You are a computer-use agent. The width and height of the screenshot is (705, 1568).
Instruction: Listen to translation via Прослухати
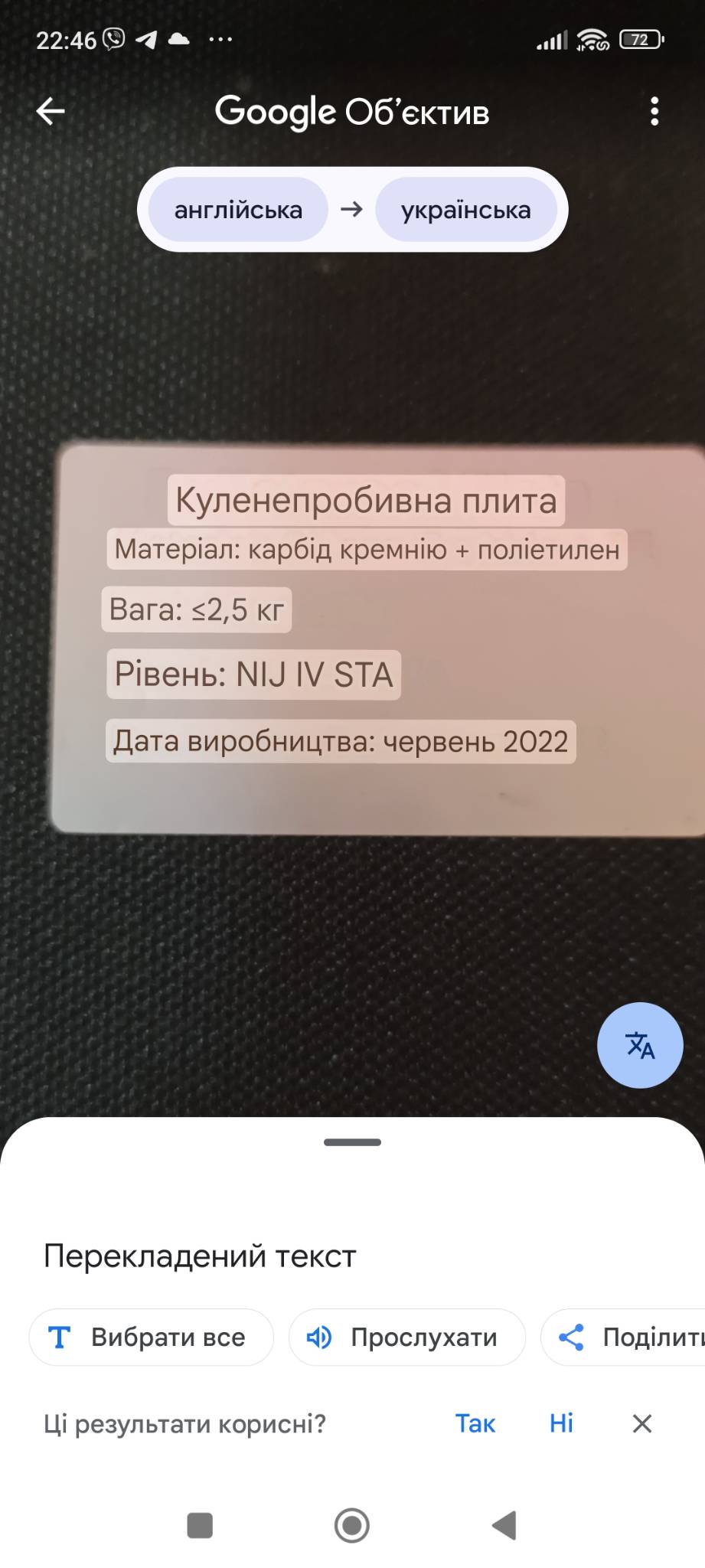point(406,1337)
